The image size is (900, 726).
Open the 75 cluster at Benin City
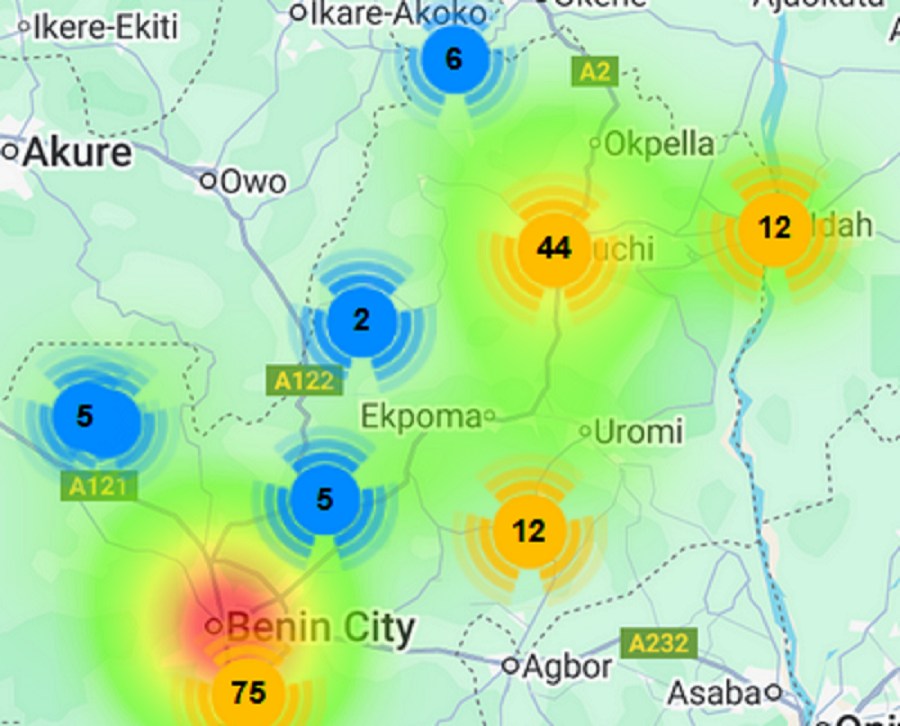click(x=247, y=692)
